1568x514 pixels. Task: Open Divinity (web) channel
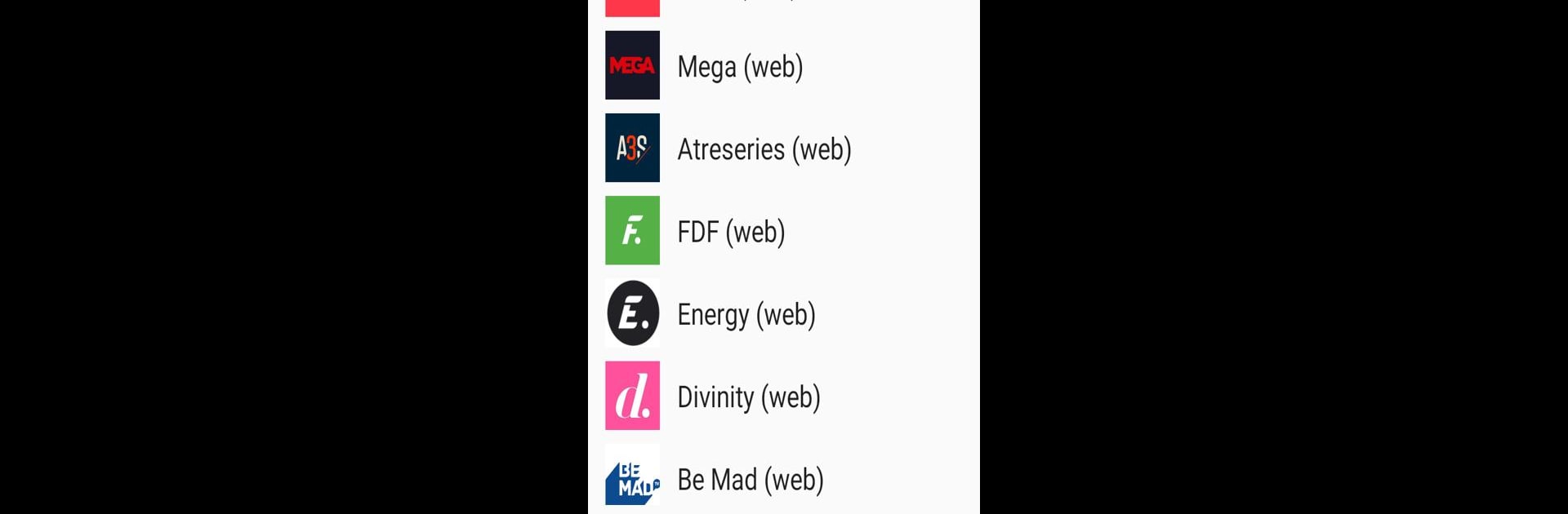coord(748,397)
